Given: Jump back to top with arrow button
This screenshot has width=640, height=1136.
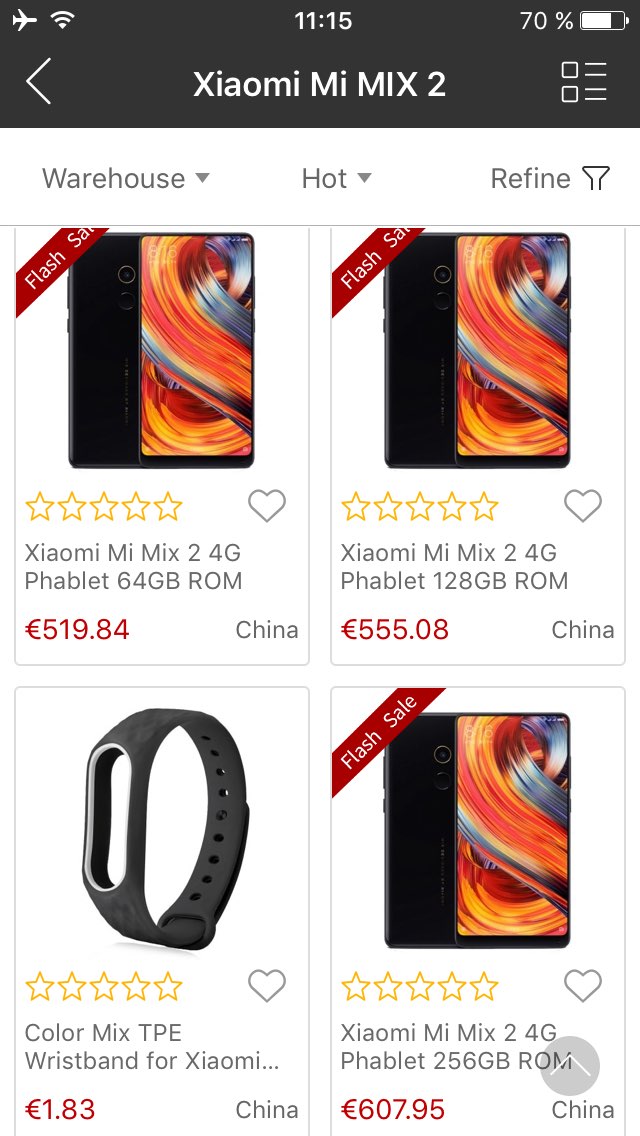Looking at the screenshot, I should pos(570,1066).
